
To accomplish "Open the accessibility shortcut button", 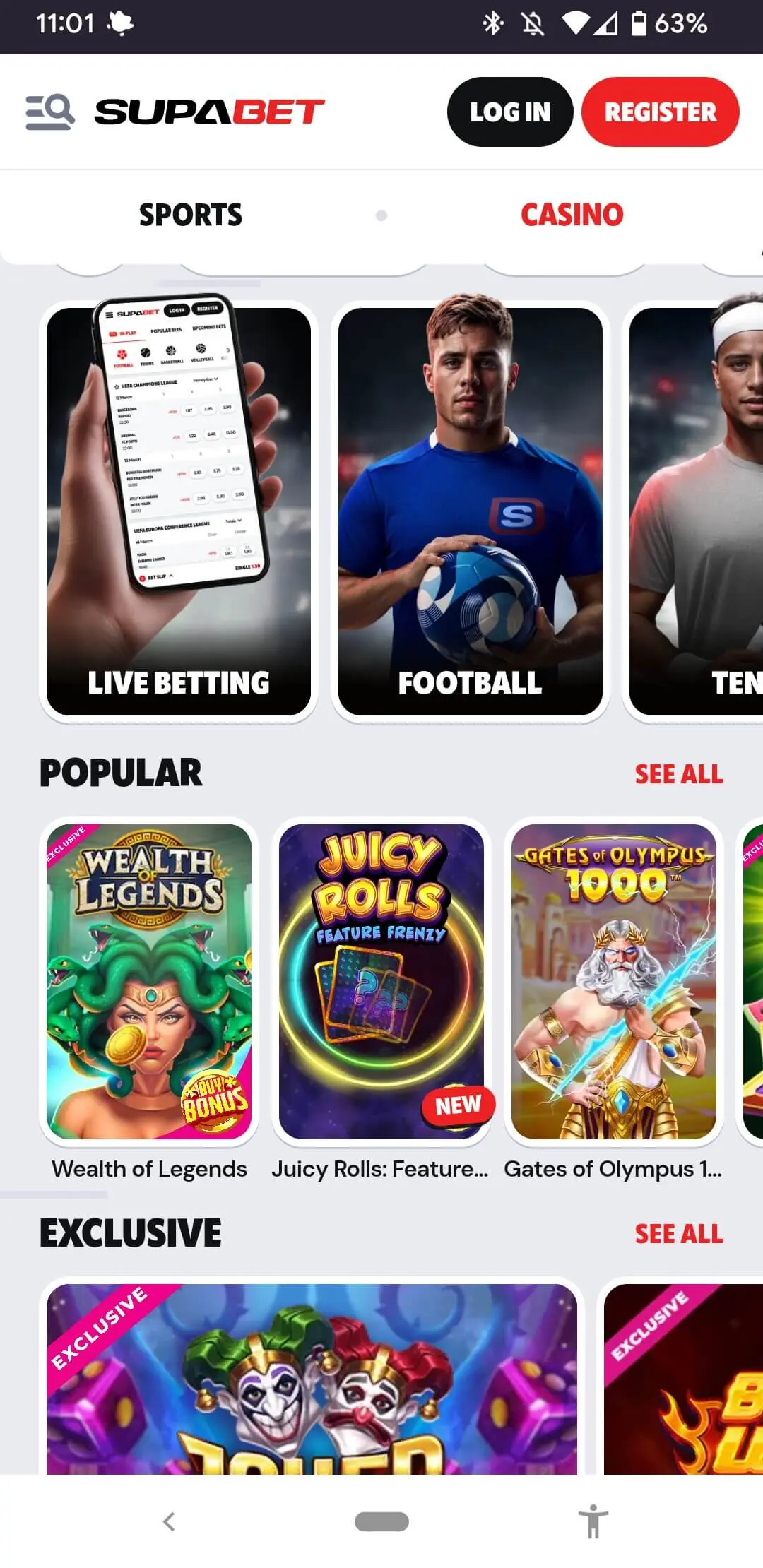I will 593,1521.
